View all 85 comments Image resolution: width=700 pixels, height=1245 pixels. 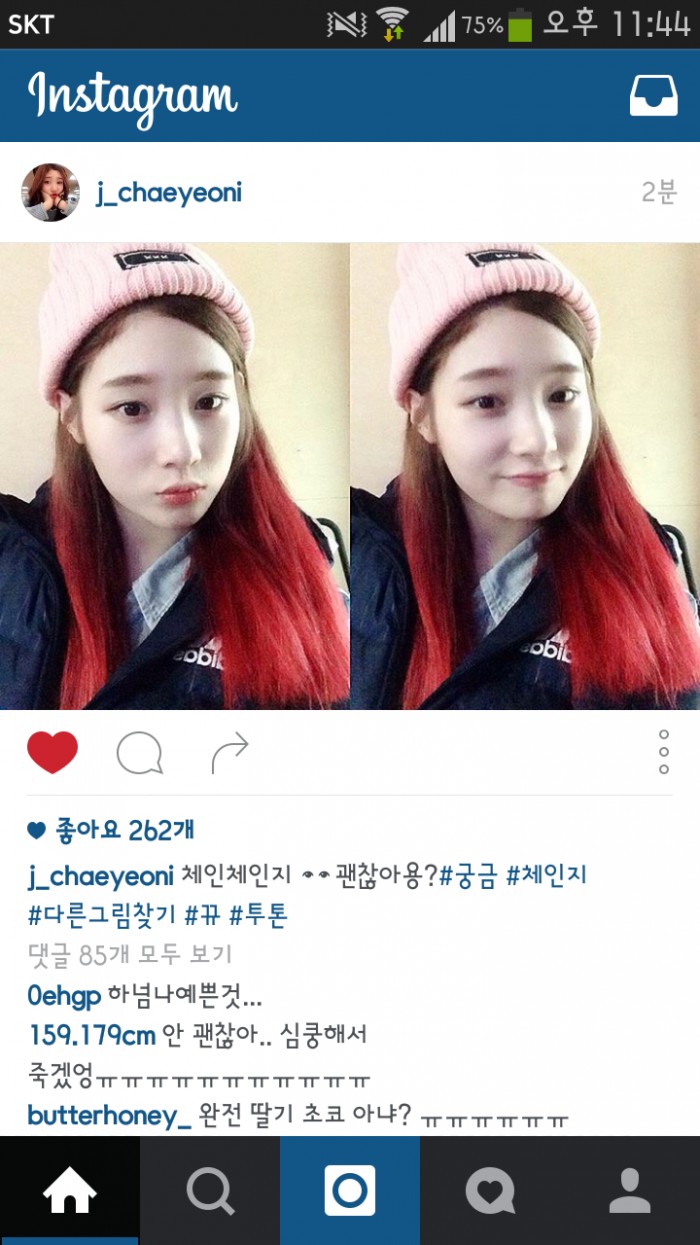point(130,954)
